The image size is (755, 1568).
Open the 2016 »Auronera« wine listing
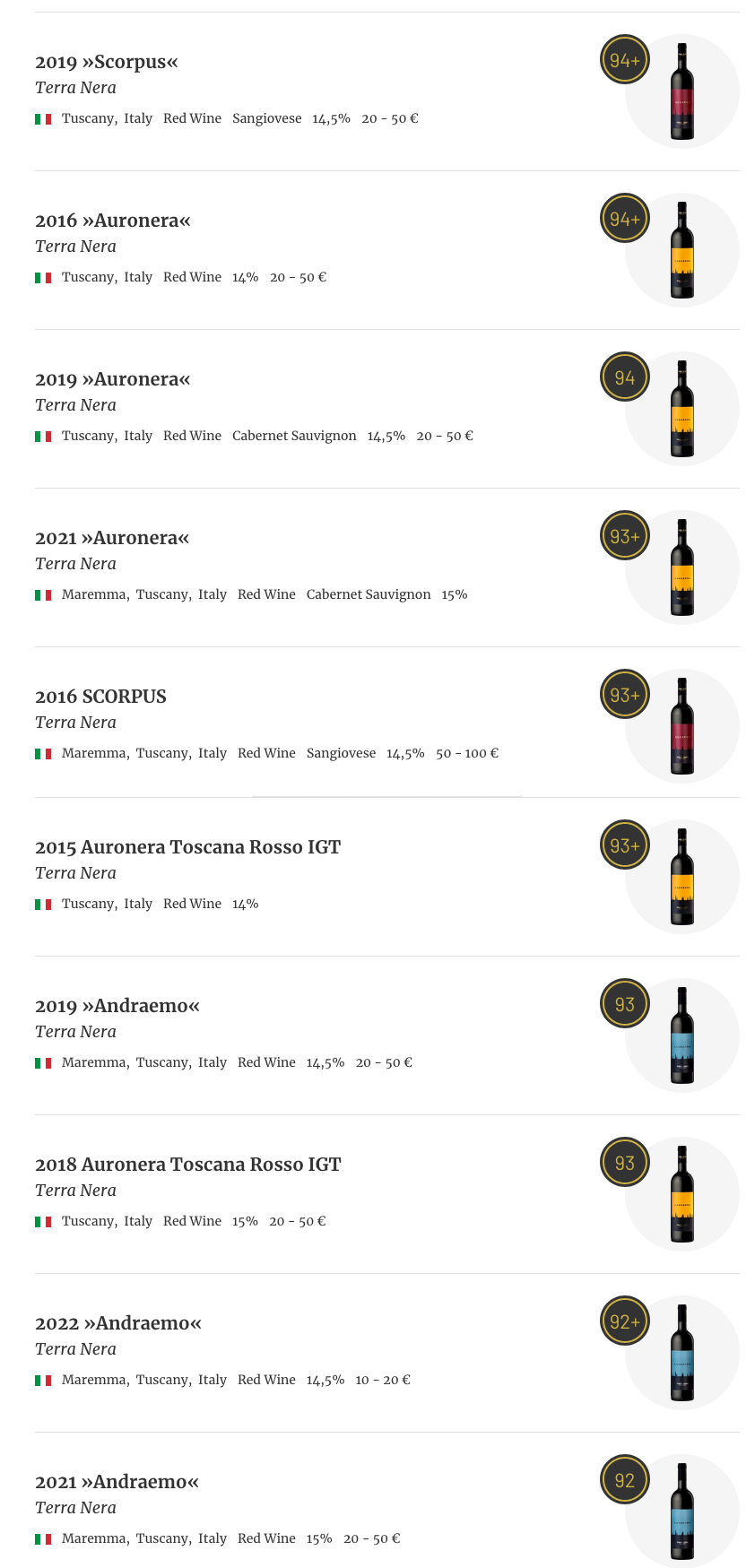[113, 221]
